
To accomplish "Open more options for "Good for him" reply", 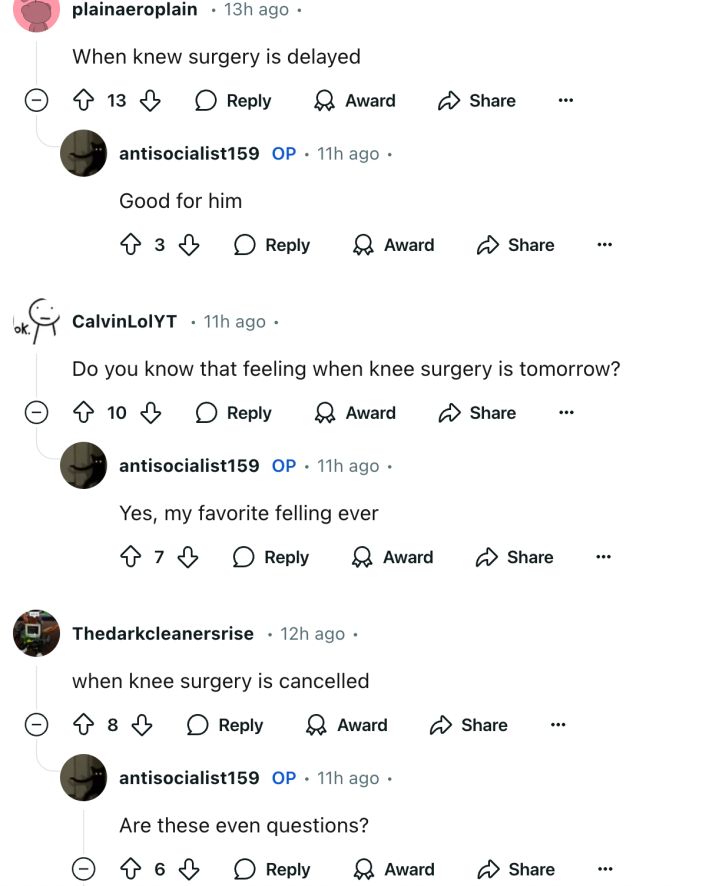I will (x=603, y=246).
